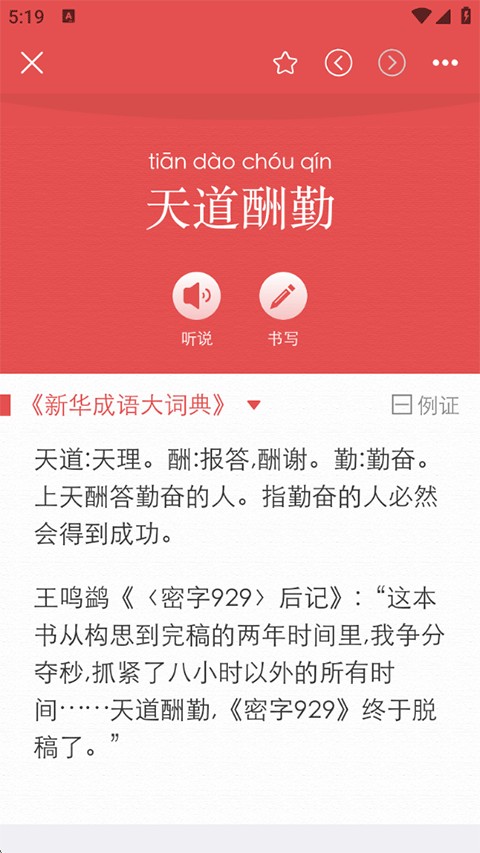This screenshot has width=480, height=853.
Task: Close the idiom detail page
Action: [x=32, y=63]
